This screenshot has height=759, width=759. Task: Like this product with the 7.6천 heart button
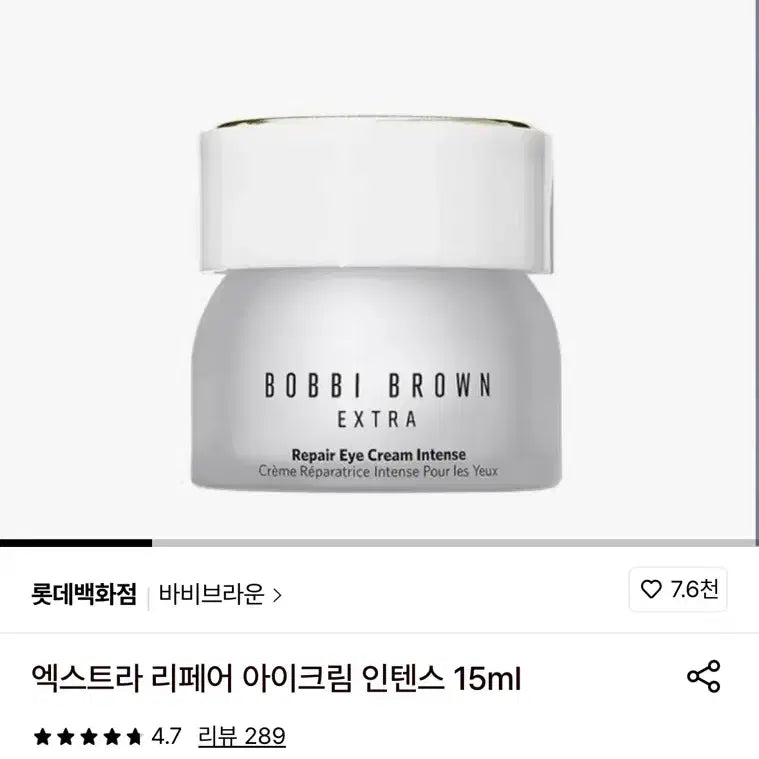click(680, 589)
